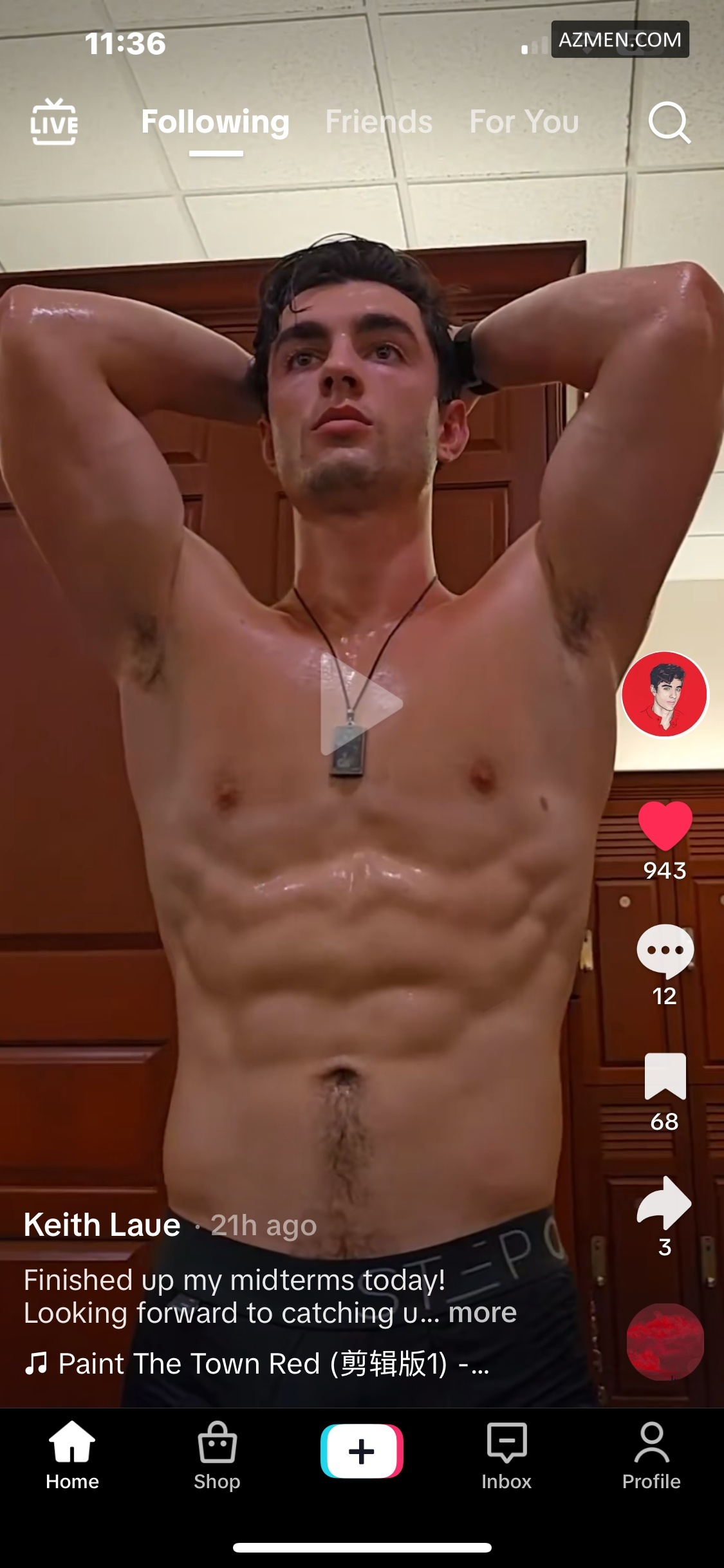
Task: Select the Following feed tab
Action: click(215, 122)
